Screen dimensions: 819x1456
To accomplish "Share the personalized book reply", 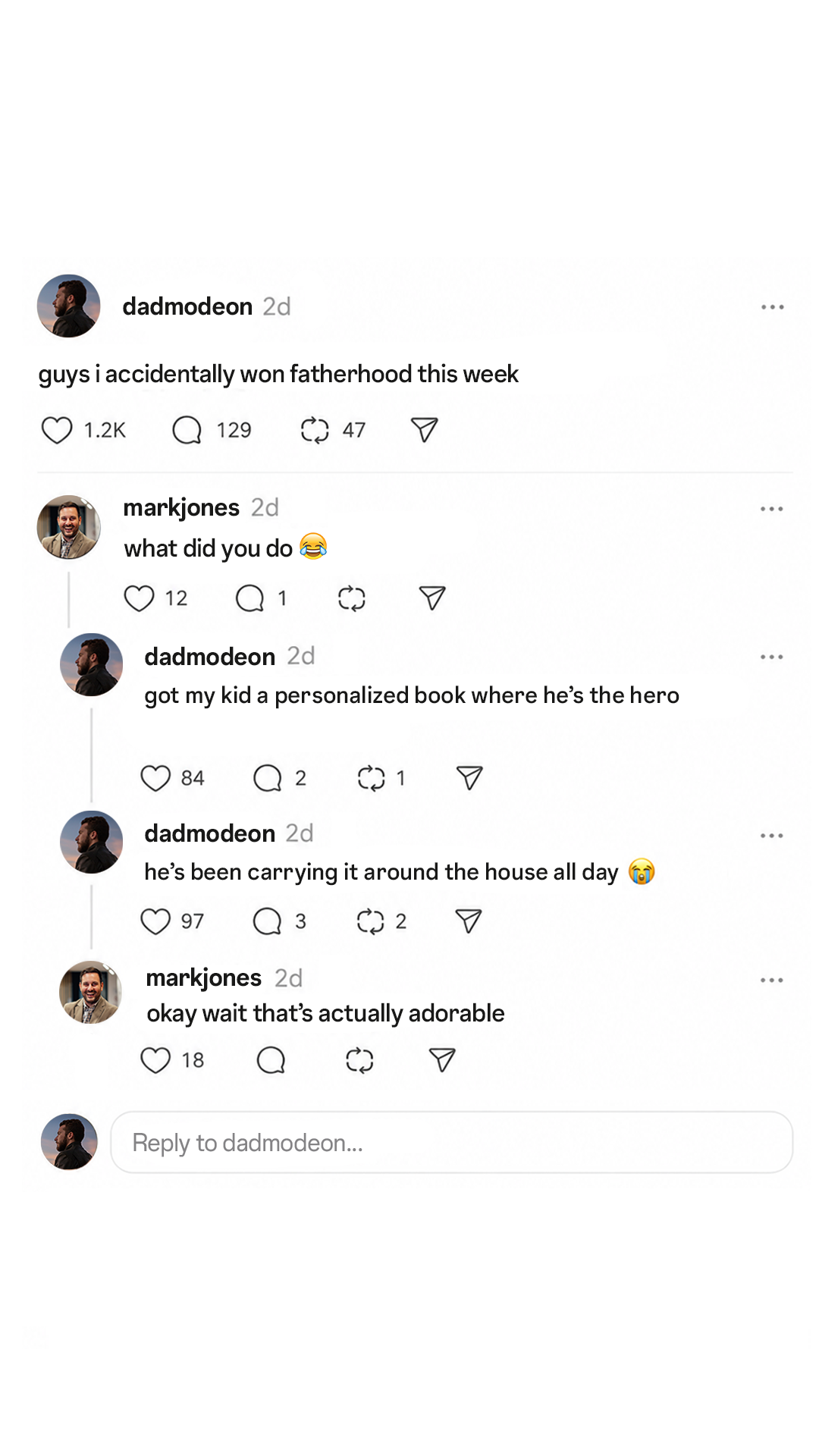I will point(469,778).
